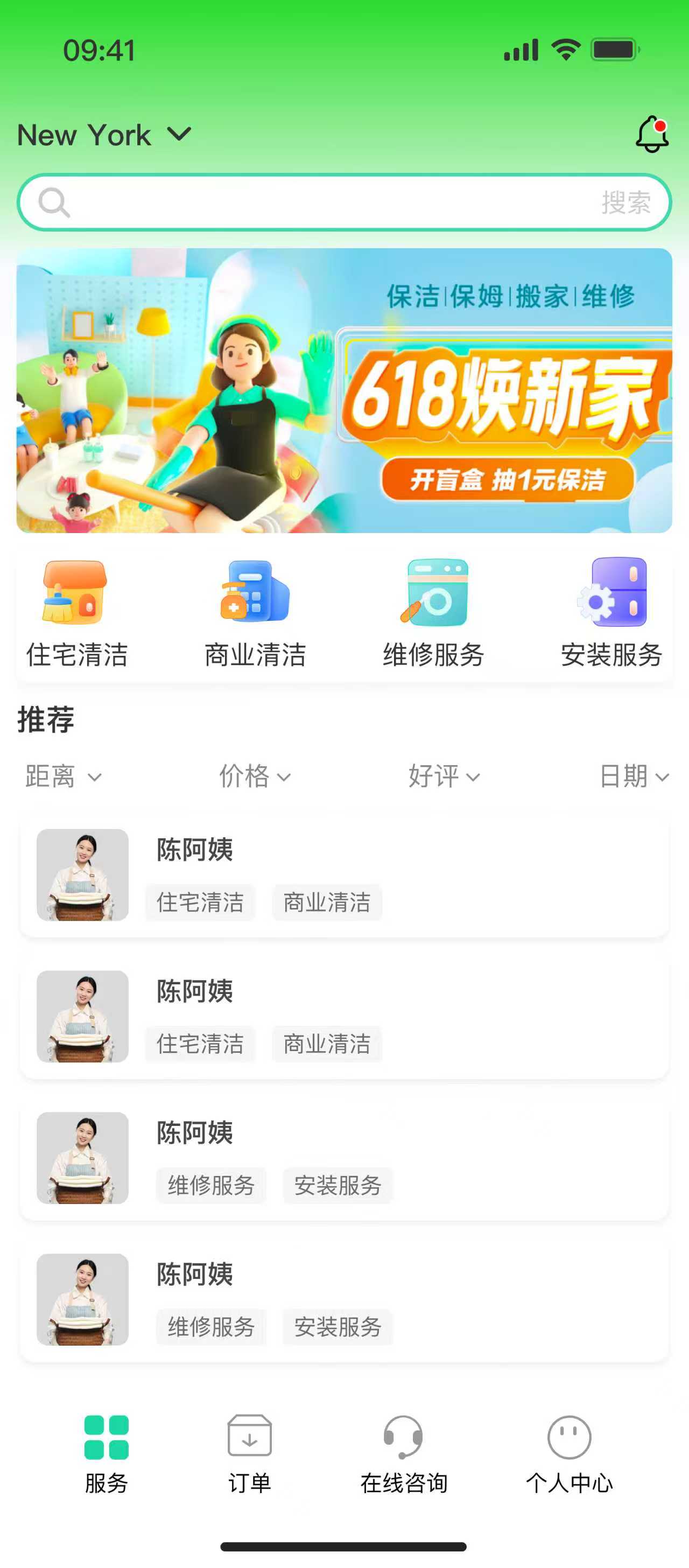Expand the 价格 sort filter
This screenshot has height=1568, width=689.
coord(255,776)
